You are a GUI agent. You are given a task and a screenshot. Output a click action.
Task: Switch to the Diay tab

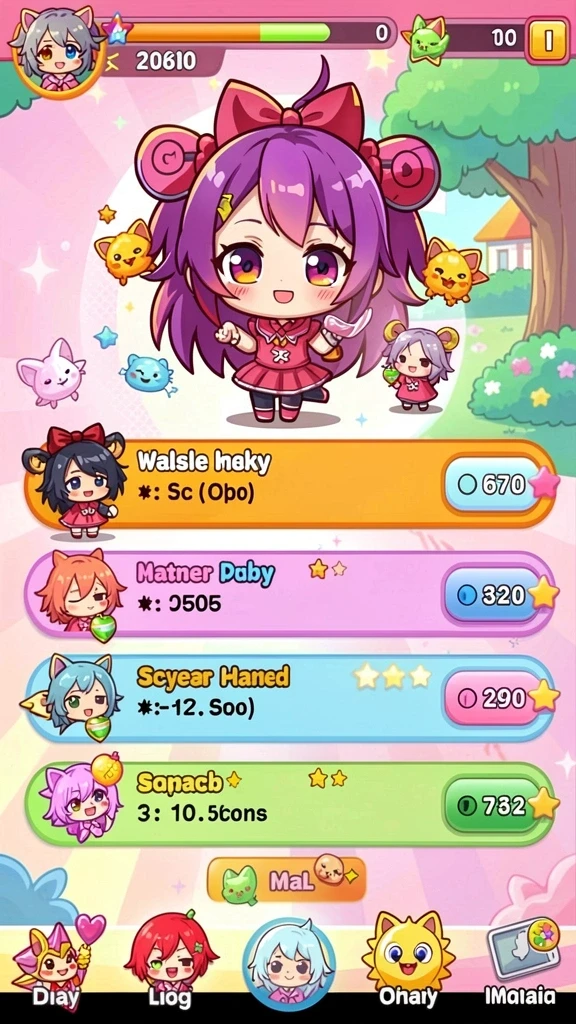click(x=56, y=961)
